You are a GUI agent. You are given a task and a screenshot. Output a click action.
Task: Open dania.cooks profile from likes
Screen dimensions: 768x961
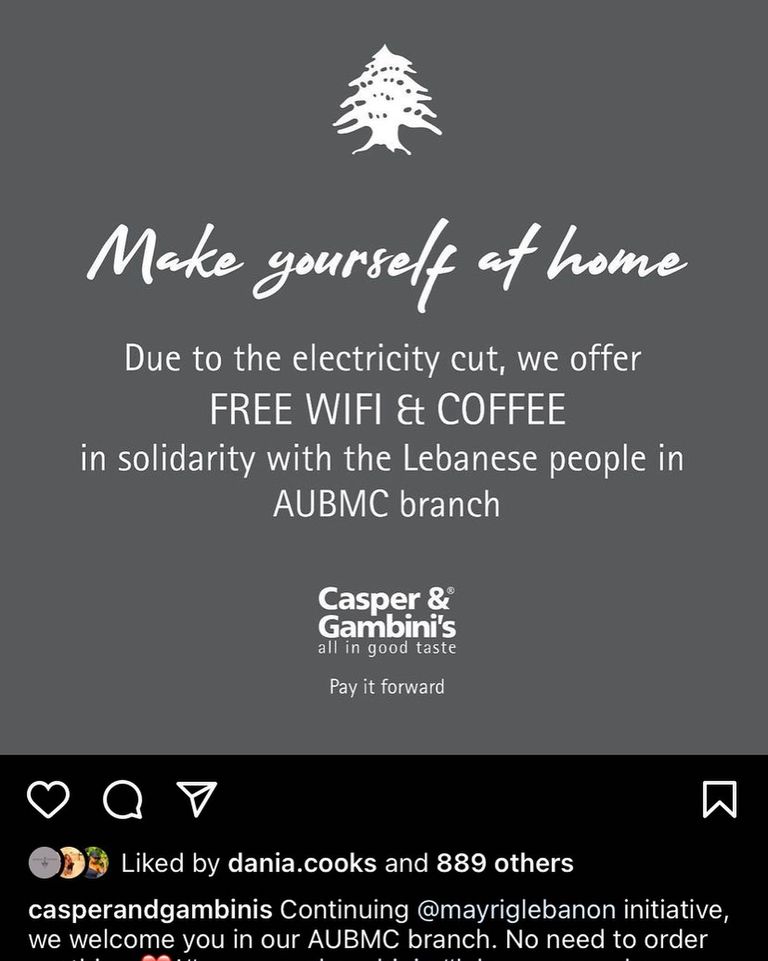coord(300,863)
